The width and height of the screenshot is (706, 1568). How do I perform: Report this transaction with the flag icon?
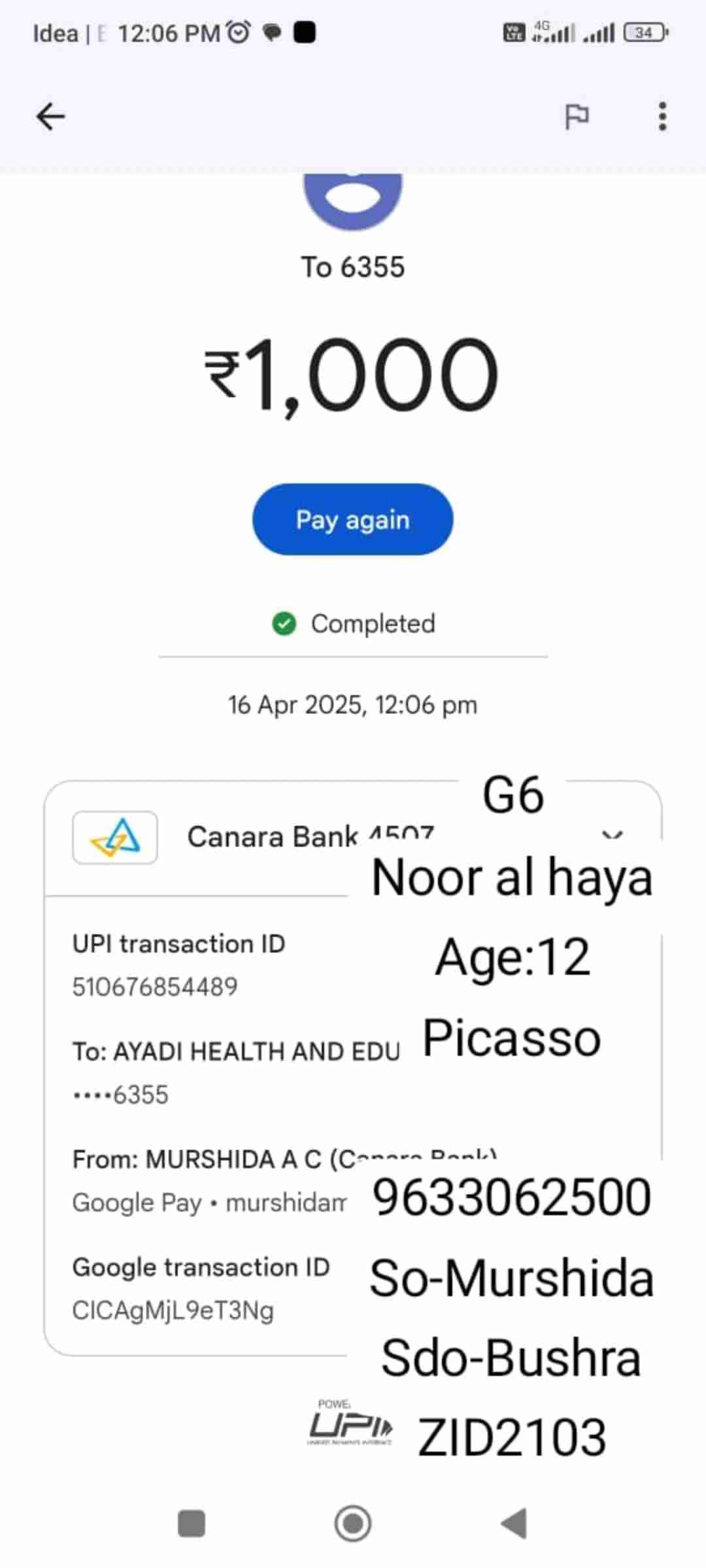click(x=577, y=118)
